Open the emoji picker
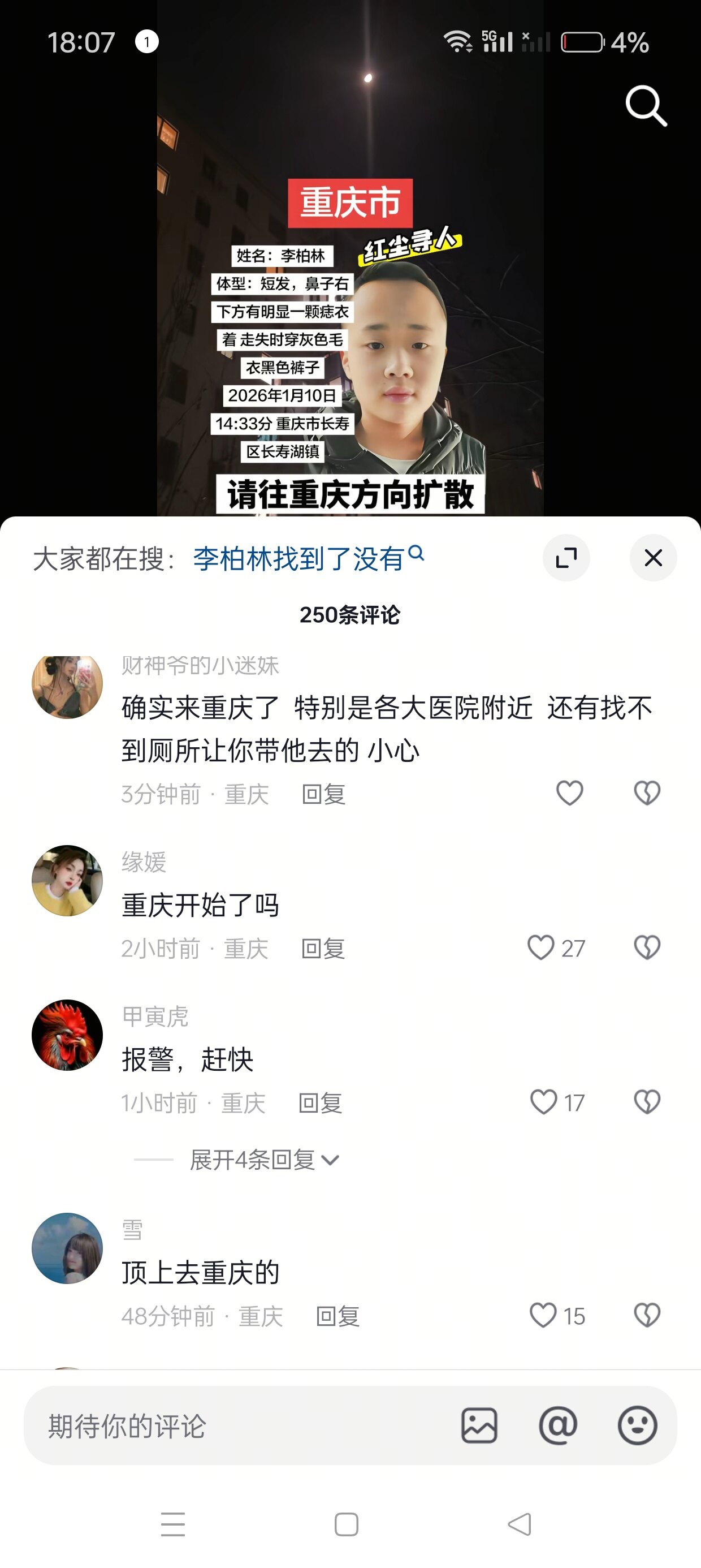Screen dimensions: 701x1568 637,1425
